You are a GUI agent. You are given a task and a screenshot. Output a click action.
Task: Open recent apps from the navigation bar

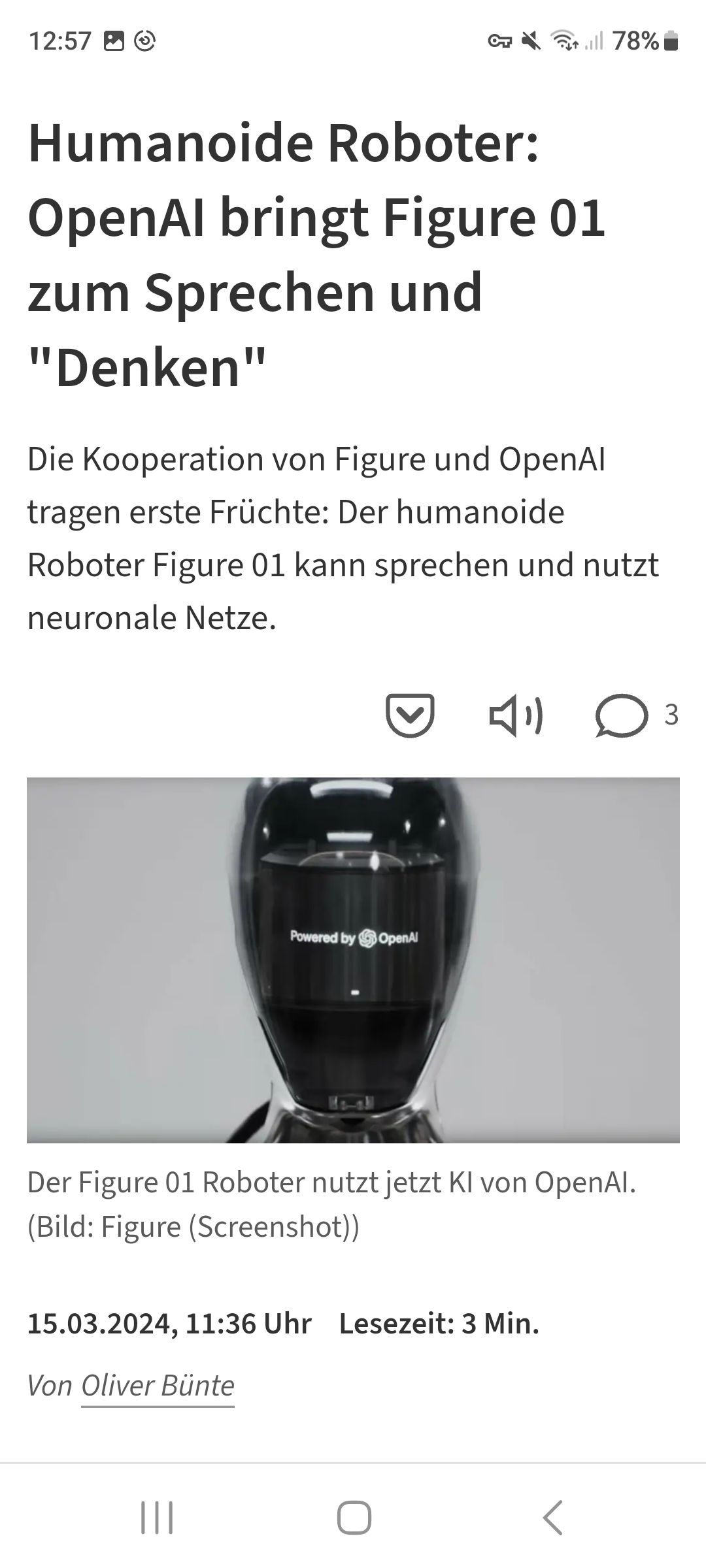pyautogui.click(x=157, y=1517)
